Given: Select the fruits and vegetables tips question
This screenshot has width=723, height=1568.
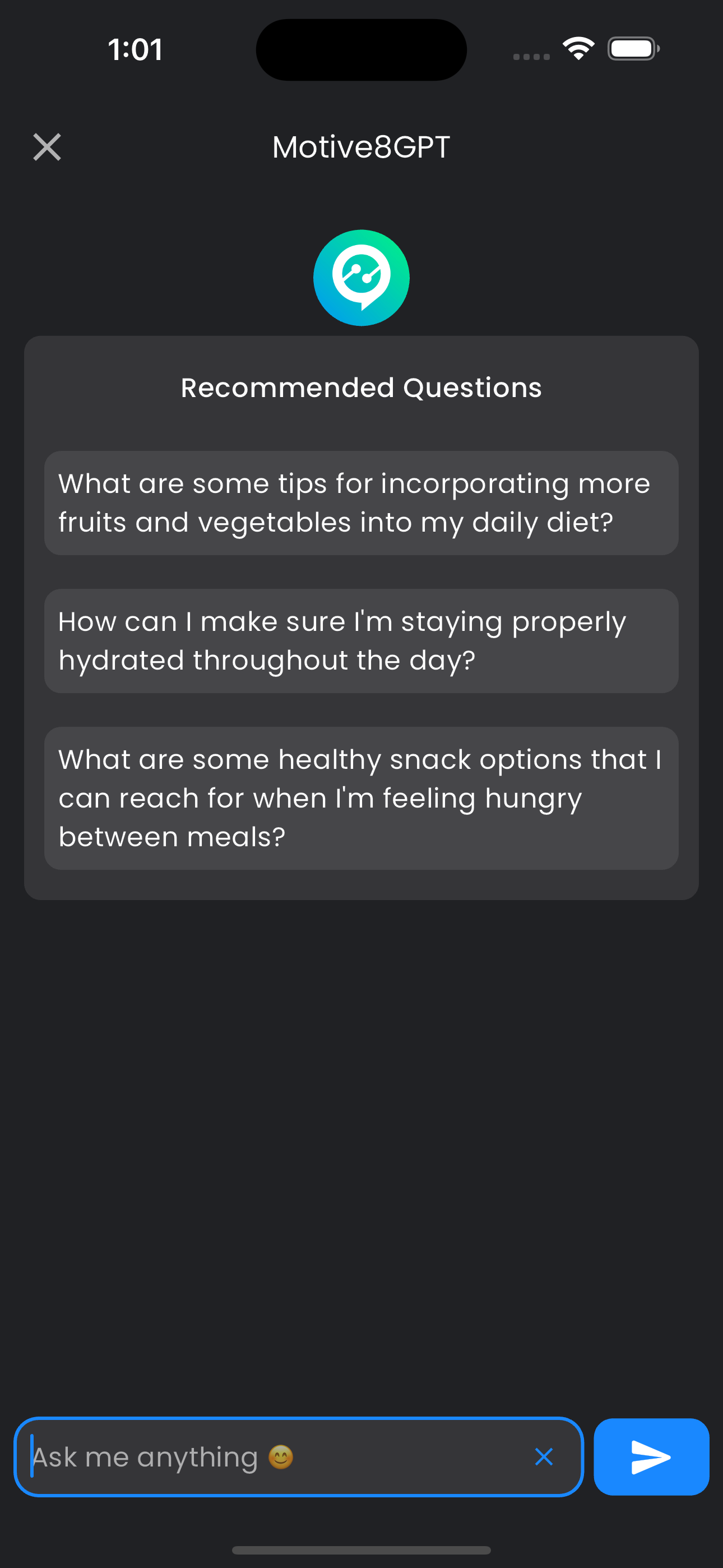Looking at the screenshot, I should pos(361,503).
